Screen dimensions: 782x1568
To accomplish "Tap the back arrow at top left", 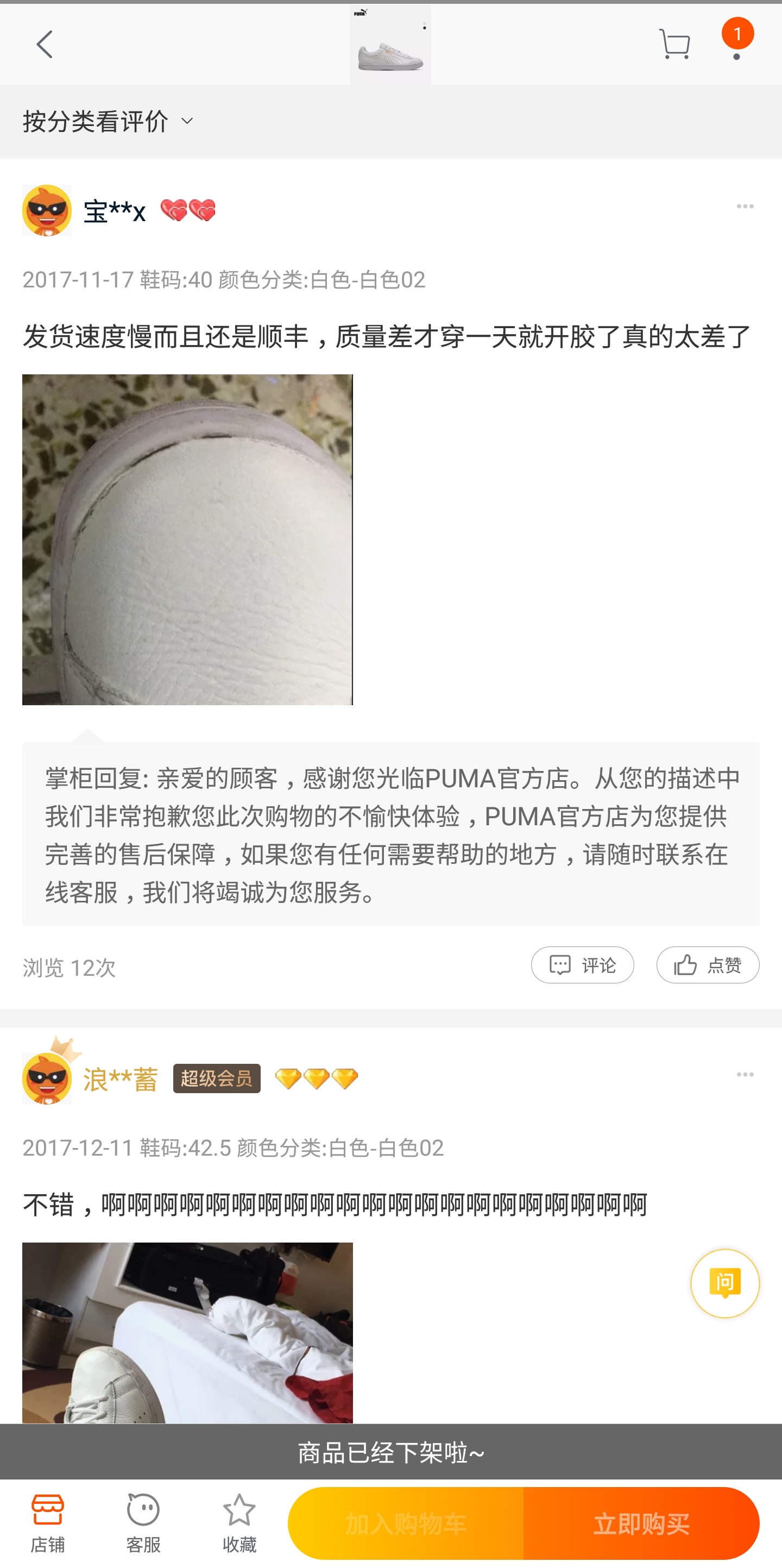I will click(44, 43).
